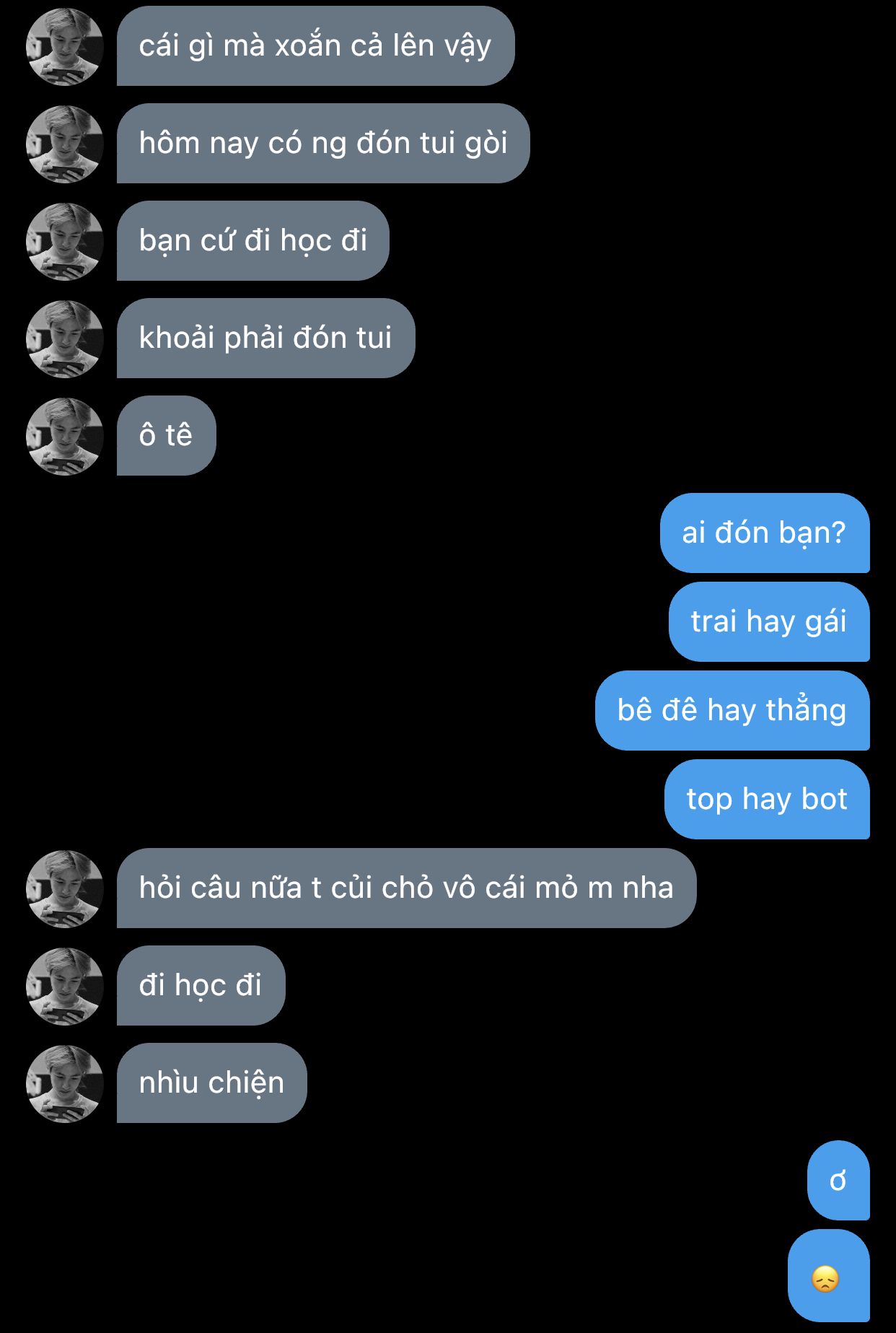Tap the profile photo next to "ô tê"
896x1333 pixels.
pyautogui.click(x=65, y=437)
